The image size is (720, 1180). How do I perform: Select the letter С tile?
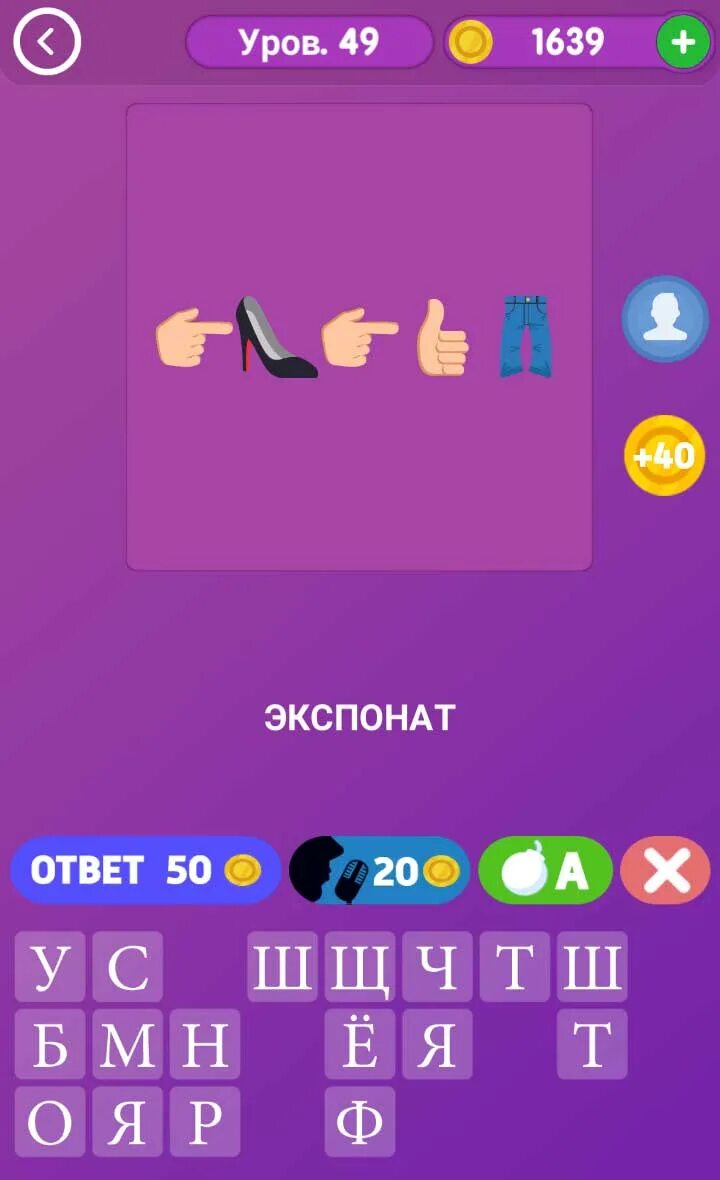tap(127, 966)
